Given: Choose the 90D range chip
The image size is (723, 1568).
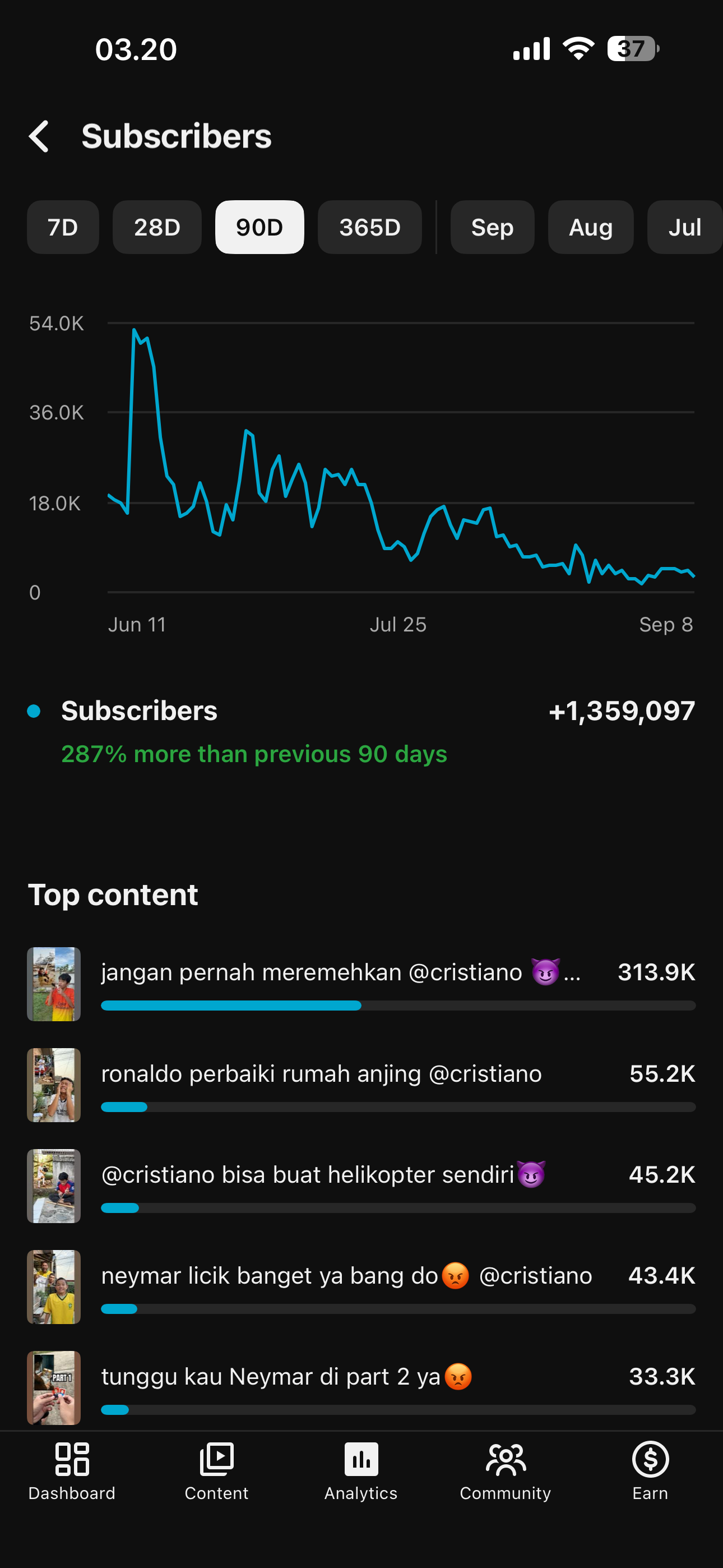Looking at the screenshot, I should [259, 227].
